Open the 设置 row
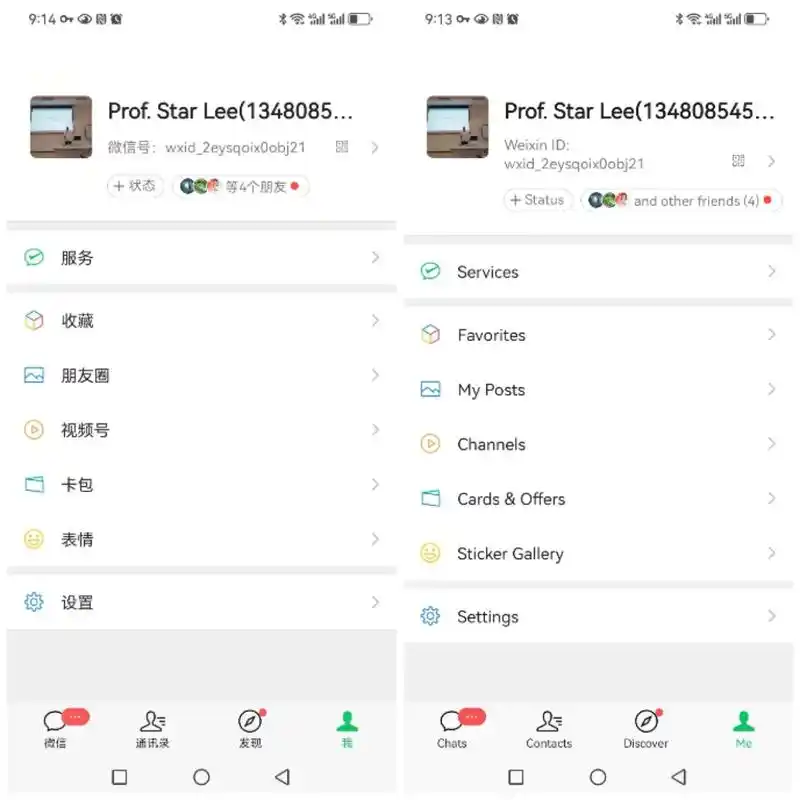 tap(200, 603)
